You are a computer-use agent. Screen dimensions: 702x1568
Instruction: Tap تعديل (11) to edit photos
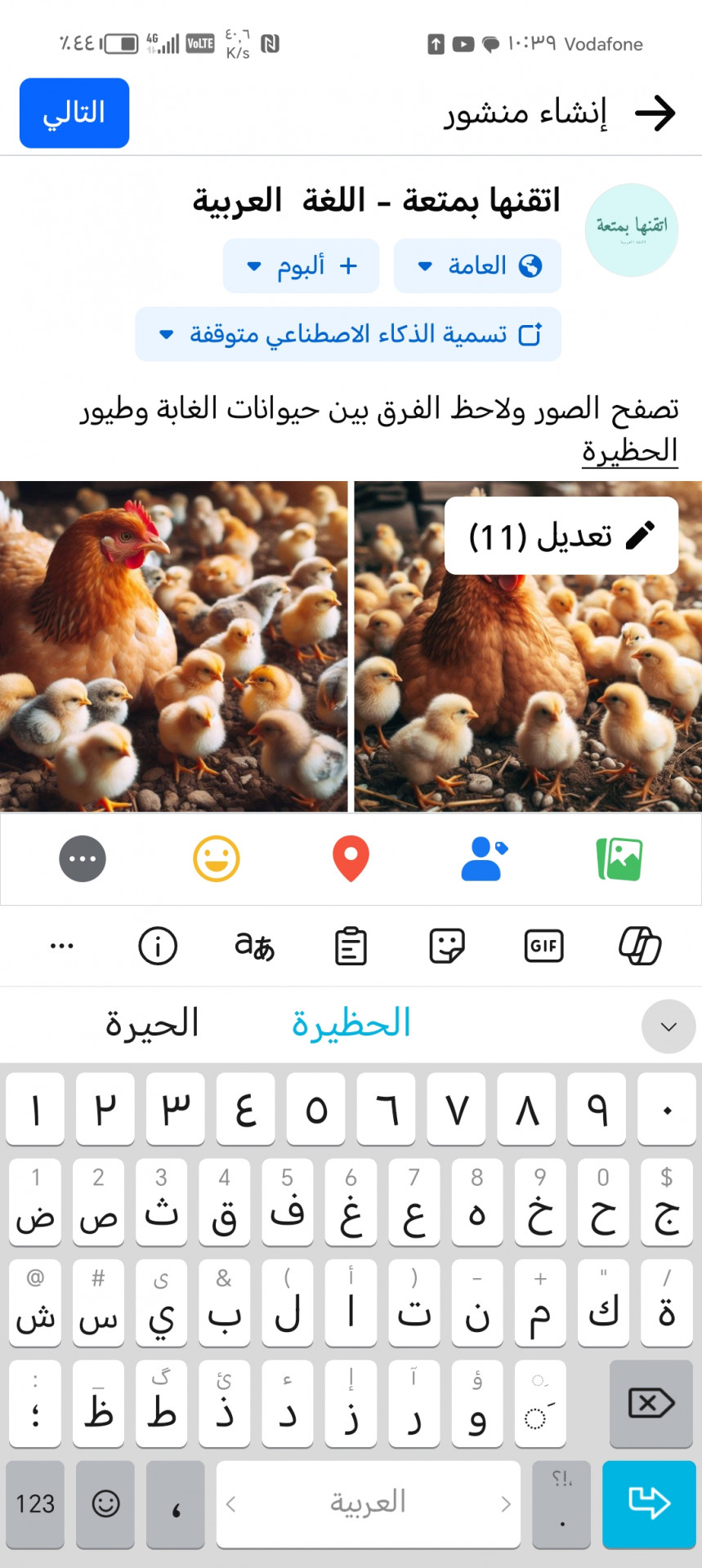tap(561, 536)
